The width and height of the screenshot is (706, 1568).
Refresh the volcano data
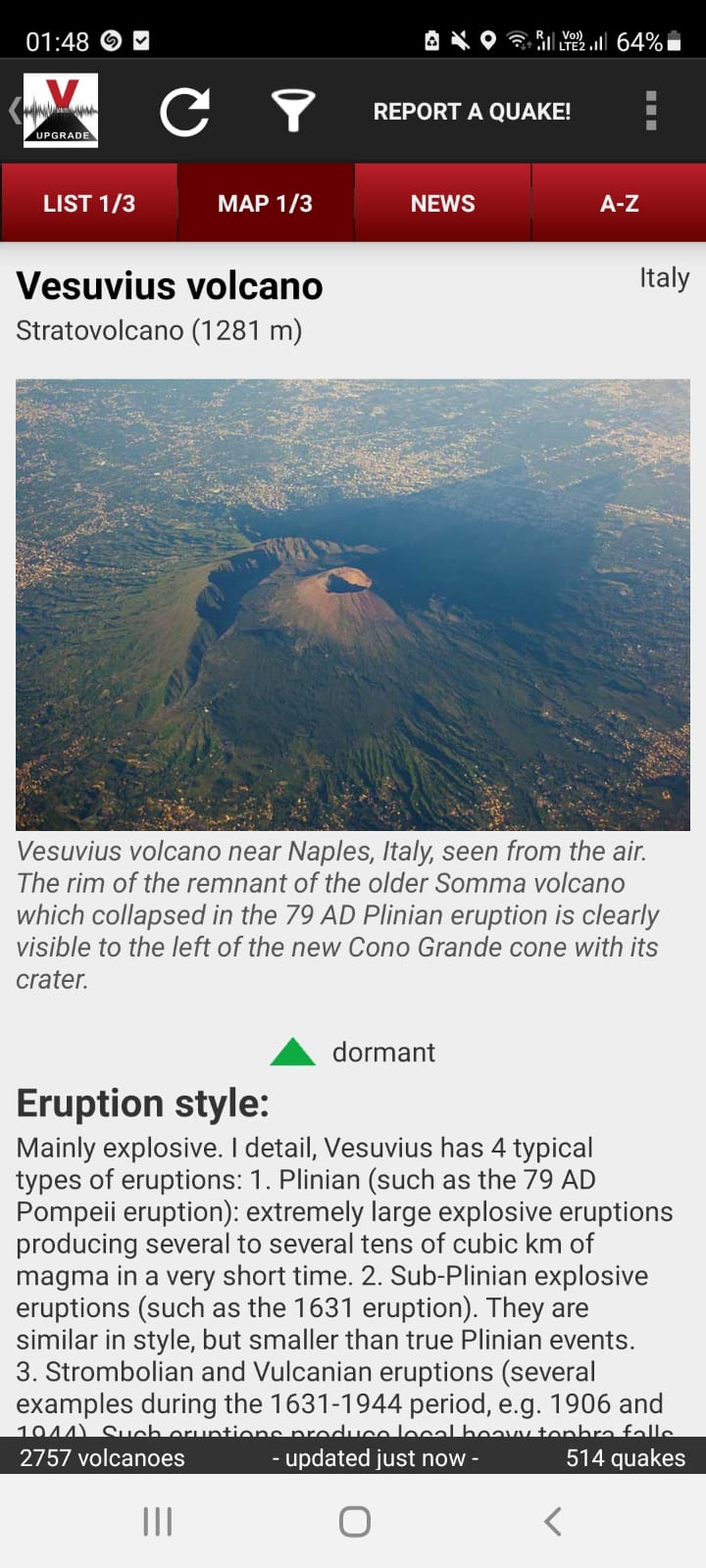point(184,111)
